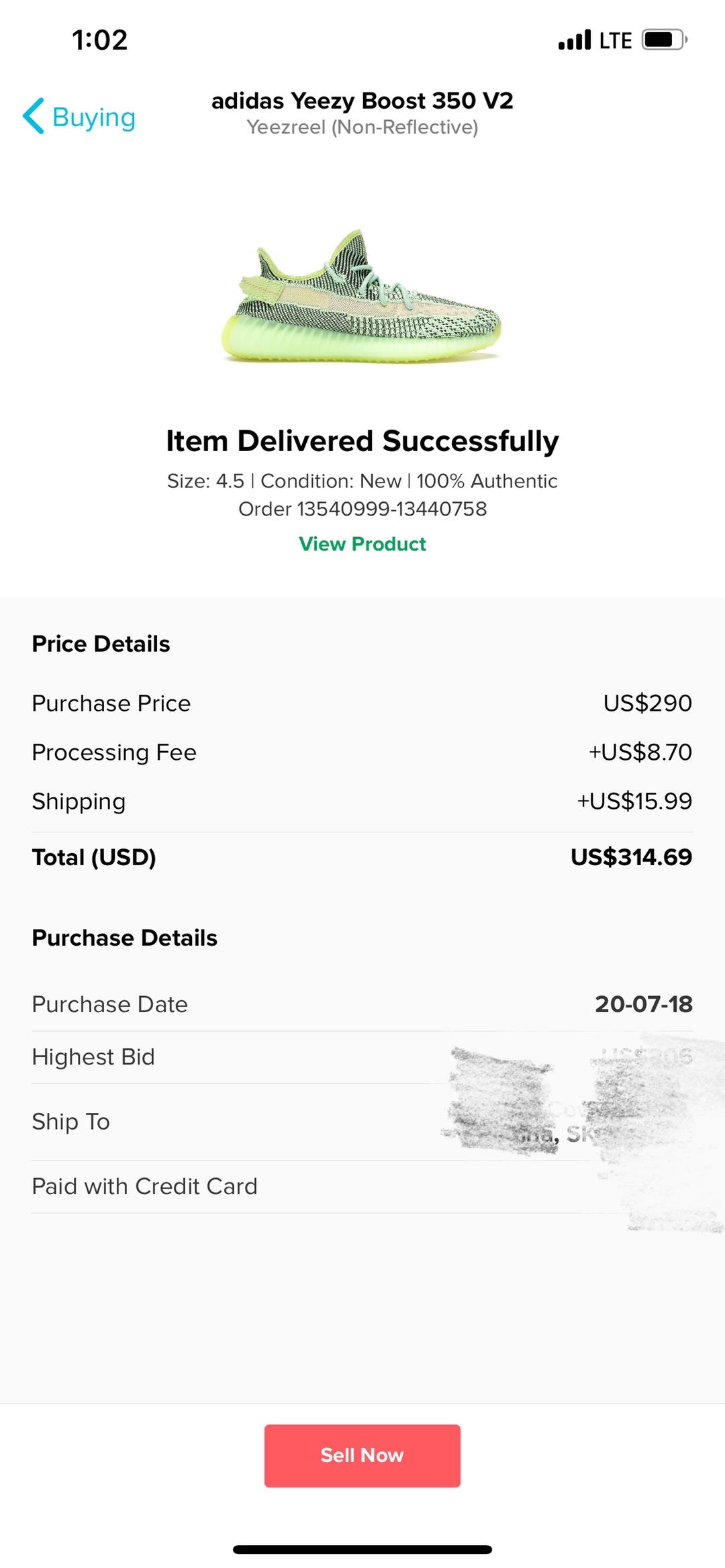Tap the battery indicator icon
The width and height of the screenshot is (725, 1568).
click(x=661, y=40)
